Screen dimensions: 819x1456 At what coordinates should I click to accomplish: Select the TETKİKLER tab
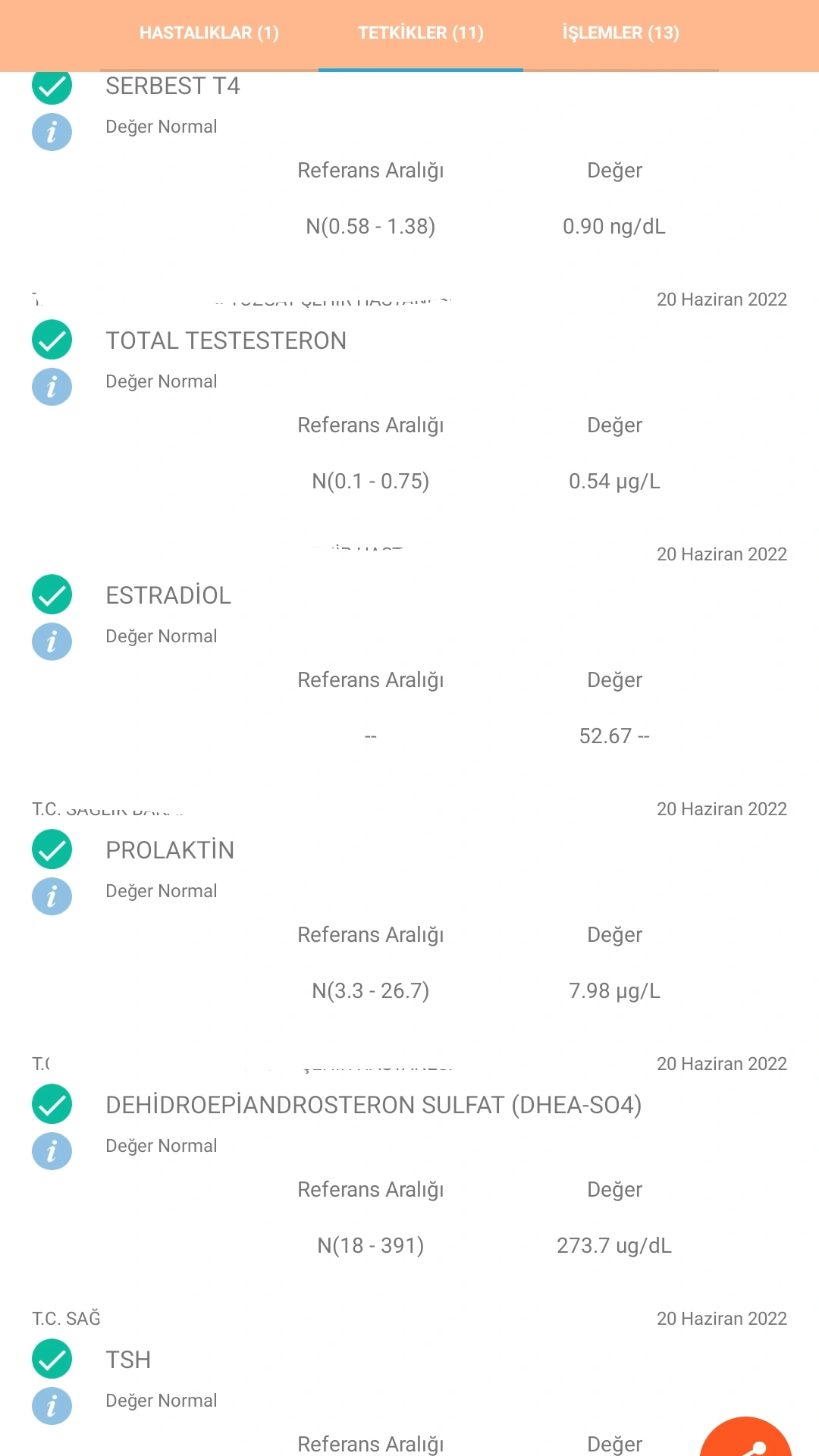pos(420,33)
